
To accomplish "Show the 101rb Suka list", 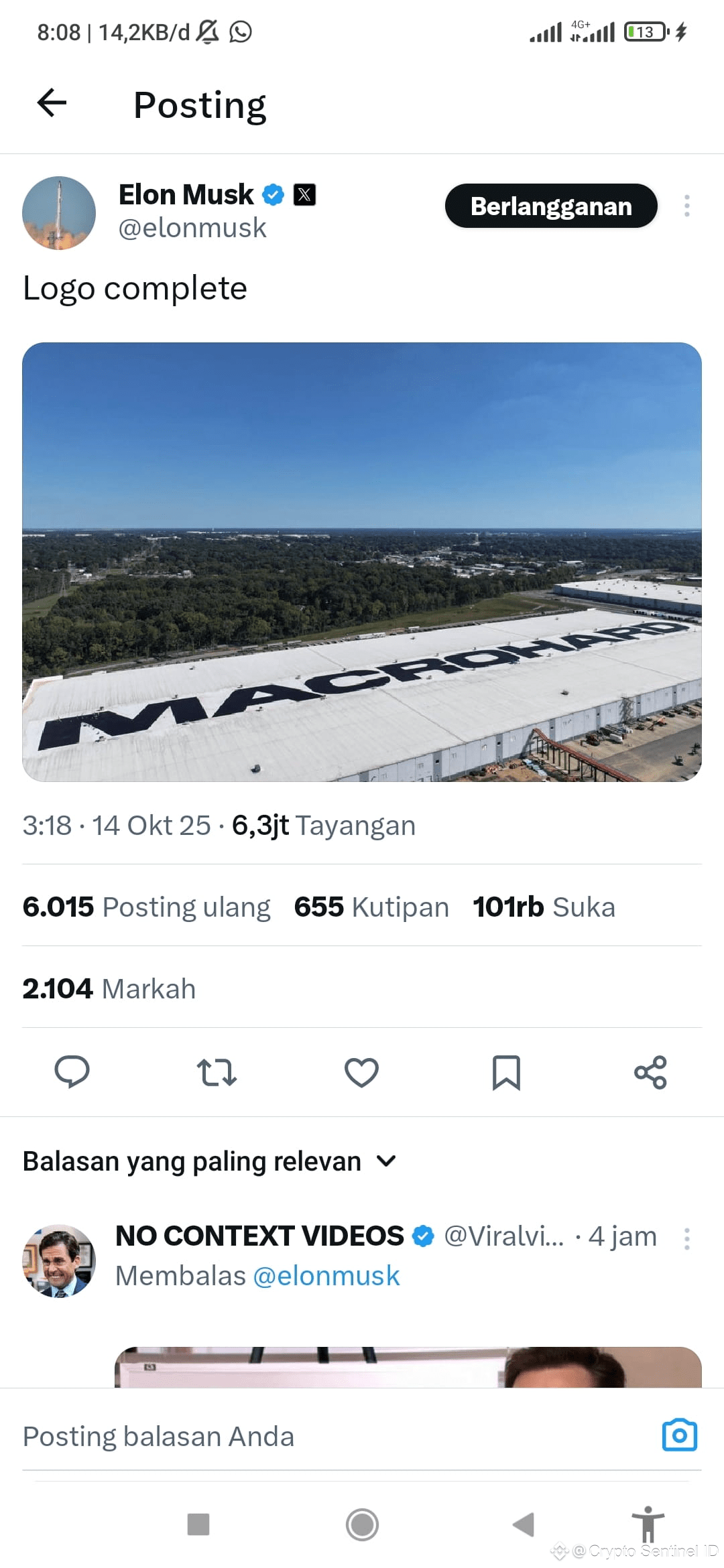I will (544, 907).
